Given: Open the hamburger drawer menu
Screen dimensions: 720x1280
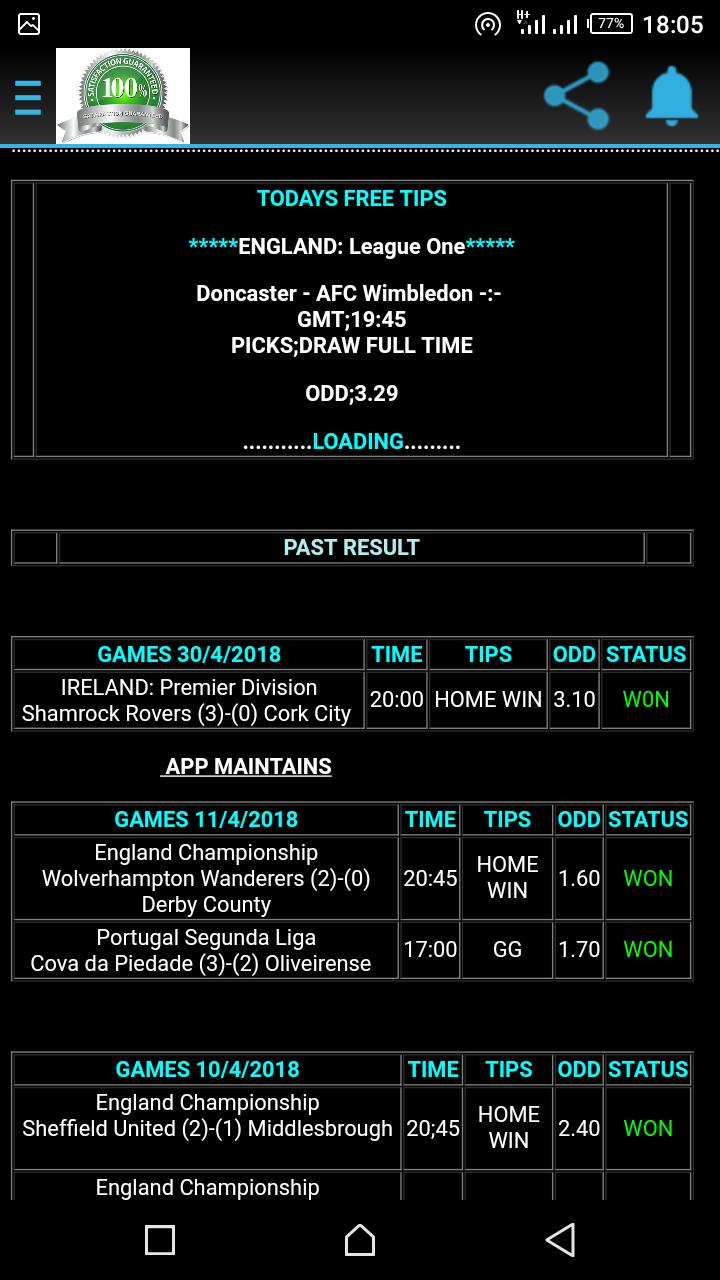Looking at the screenshot, I should [x=28, y=97].
